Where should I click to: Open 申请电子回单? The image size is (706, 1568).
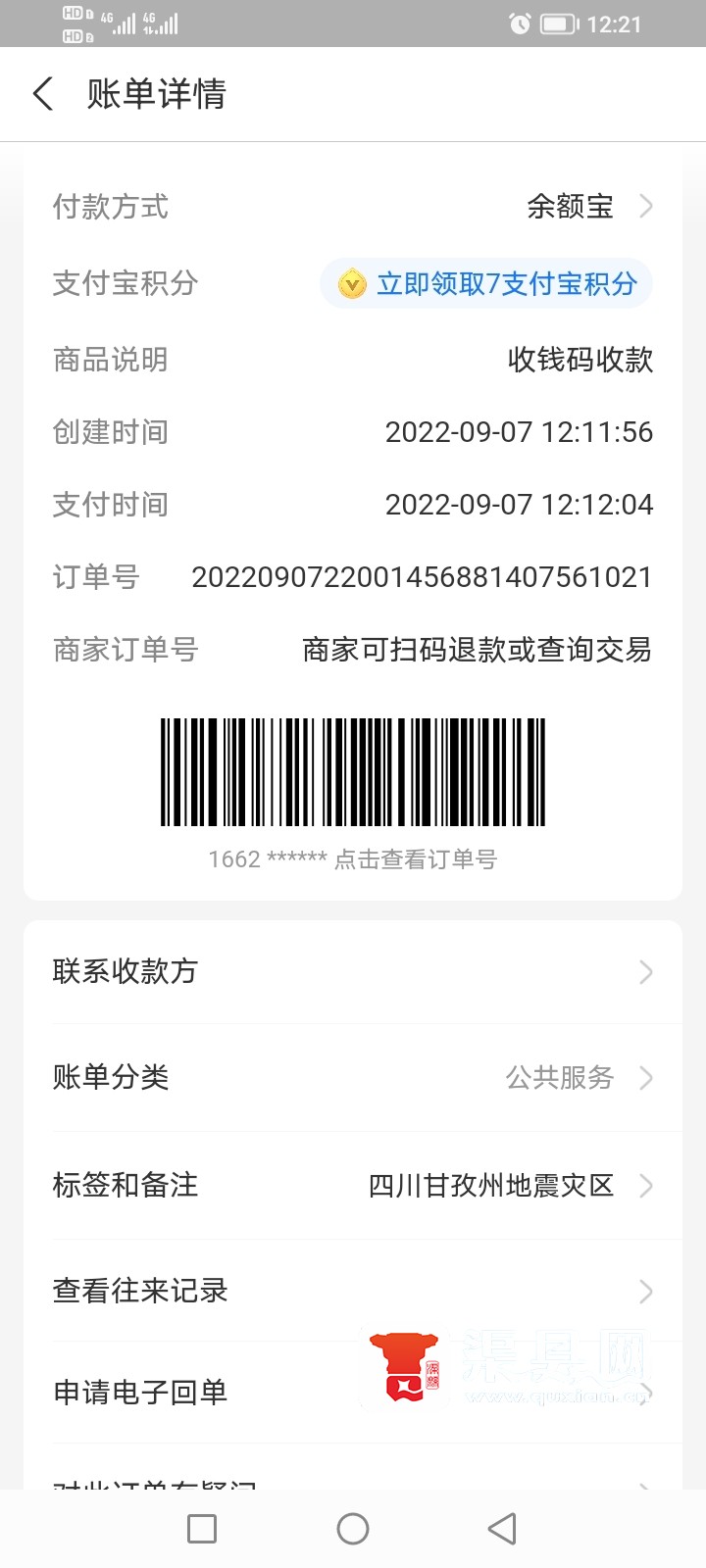coord(196,1393)
